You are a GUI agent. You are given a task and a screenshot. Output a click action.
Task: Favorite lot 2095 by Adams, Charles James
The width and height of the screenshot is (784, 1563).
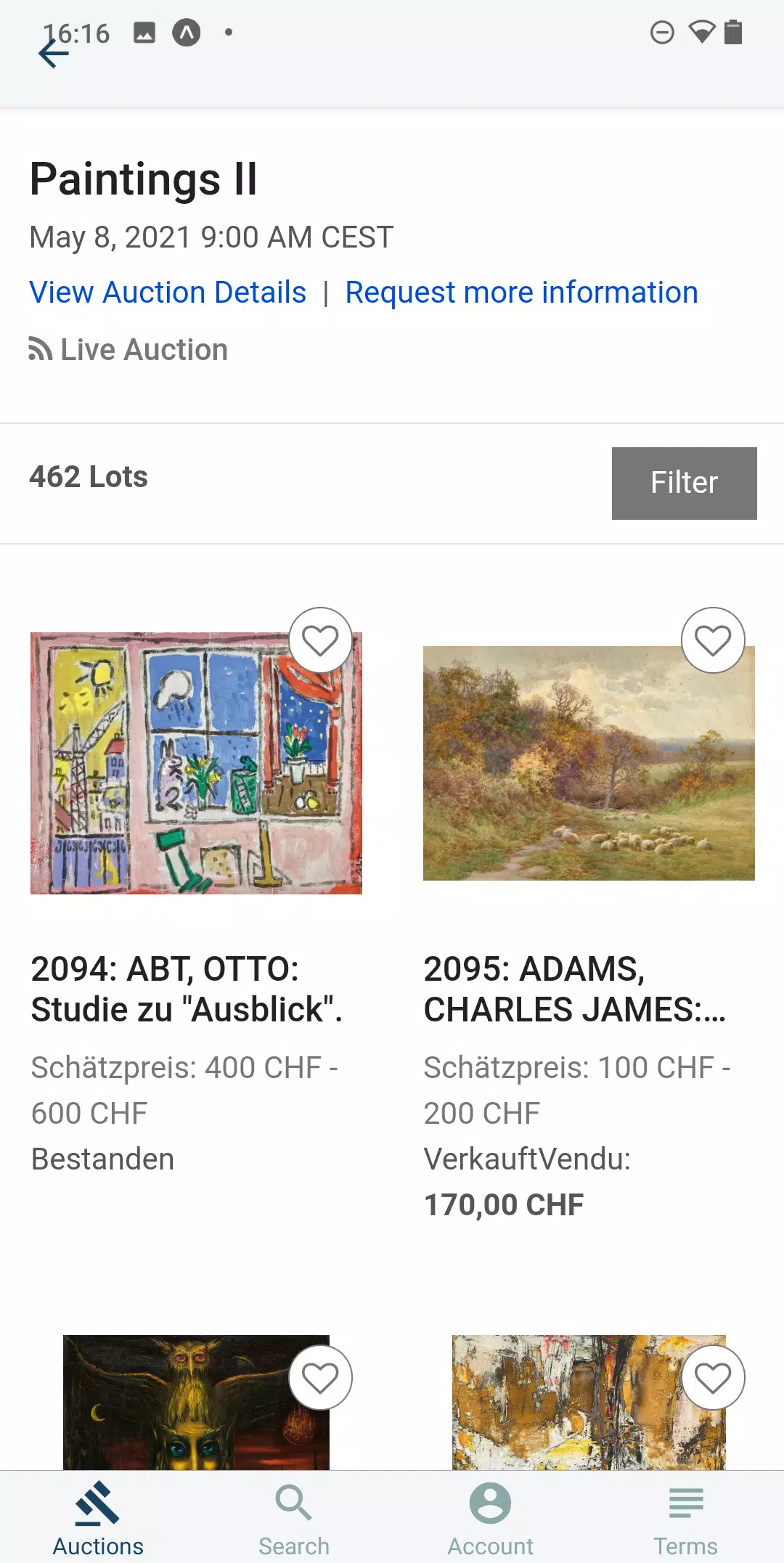click(x=712, y=640)
